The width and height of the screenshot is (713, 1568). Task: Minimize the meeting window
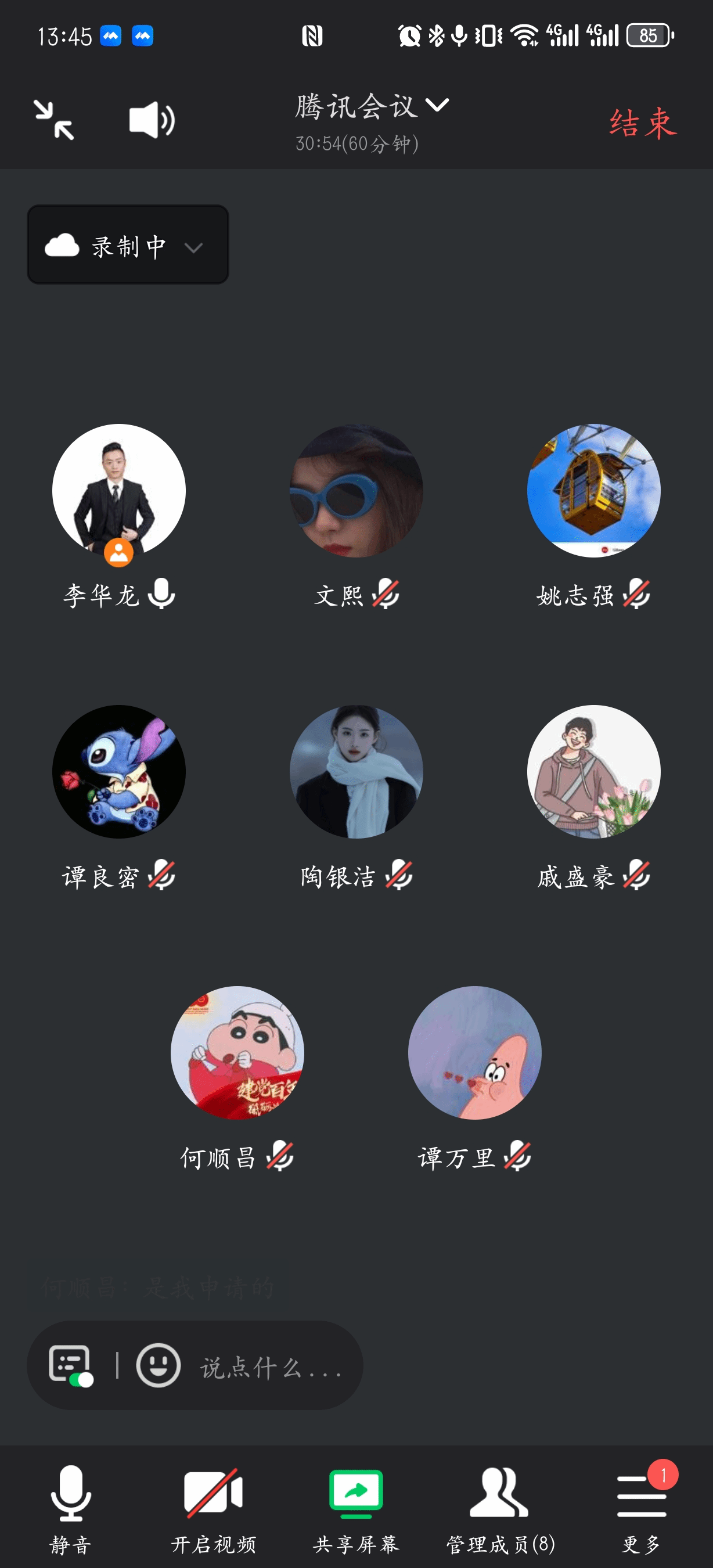click(x=53, y=120)
